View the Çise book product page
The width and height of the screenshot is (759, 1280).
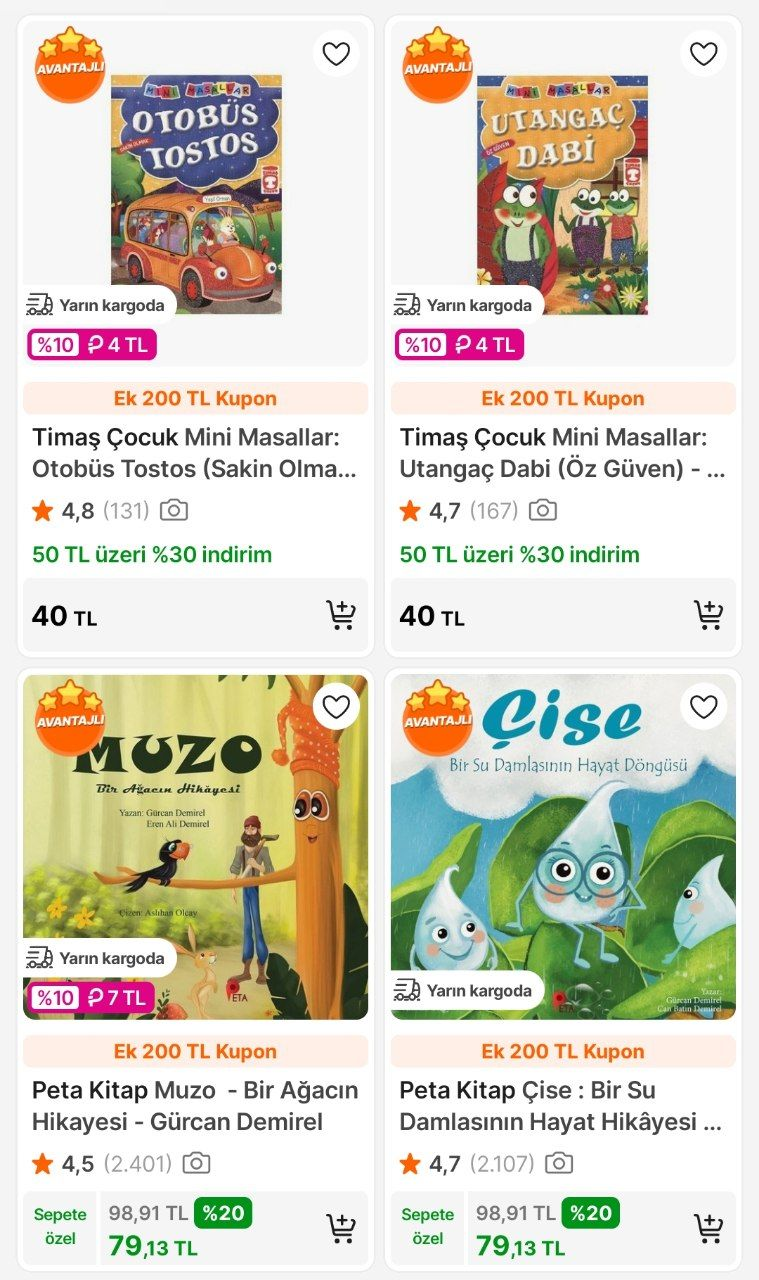click(x=562, y=1105)
